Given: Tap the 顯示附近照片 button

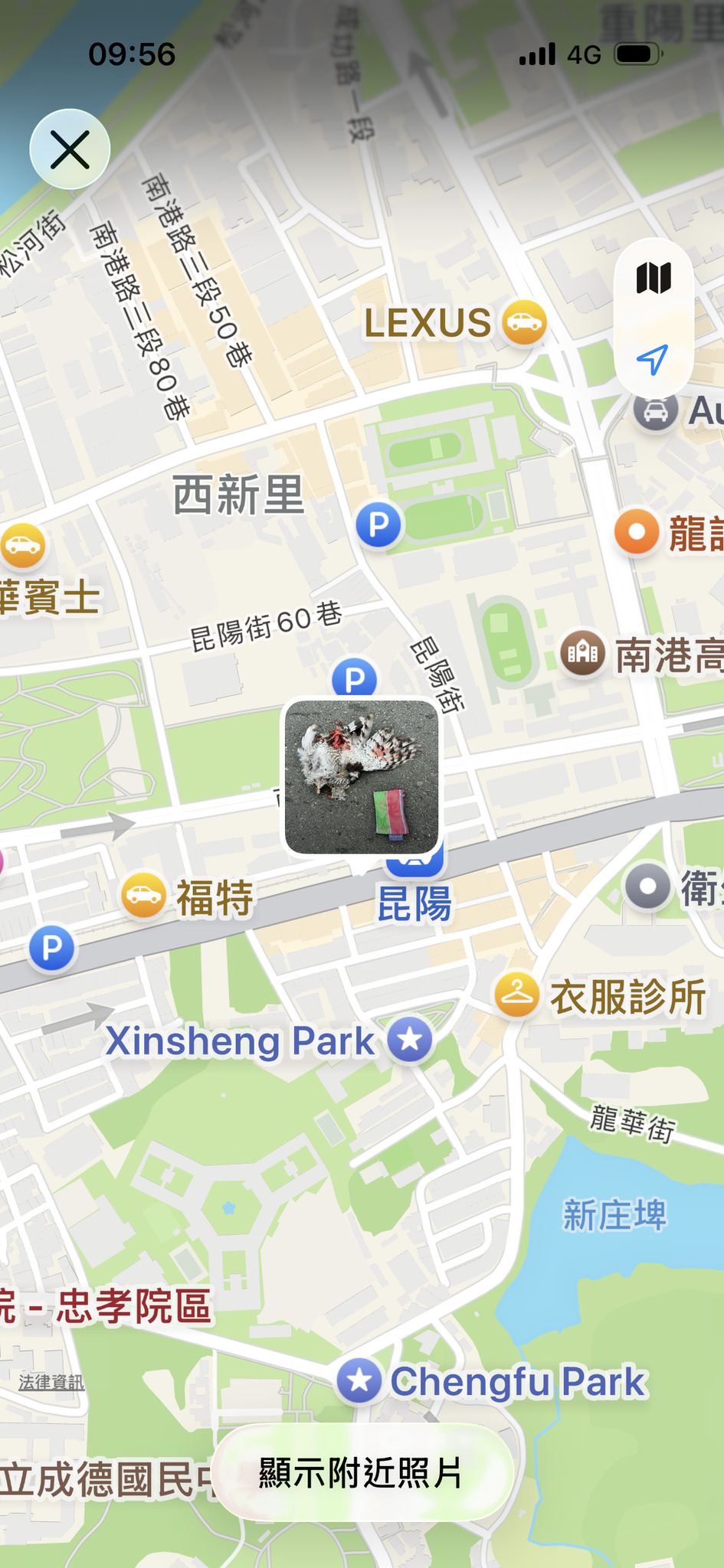Looking at the screenshot, I should [361, 1472].
